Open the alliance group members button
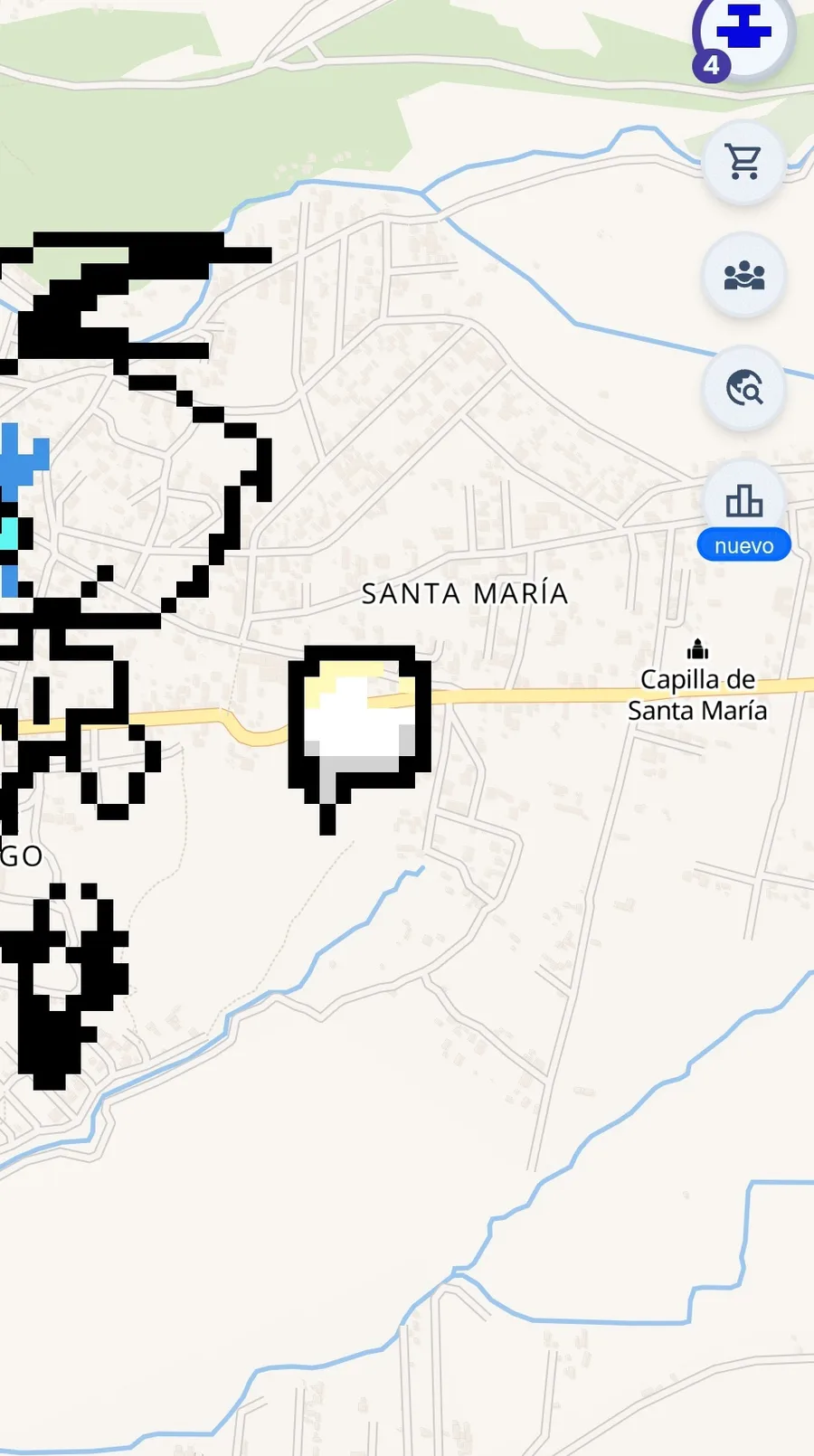 [743, 276]
